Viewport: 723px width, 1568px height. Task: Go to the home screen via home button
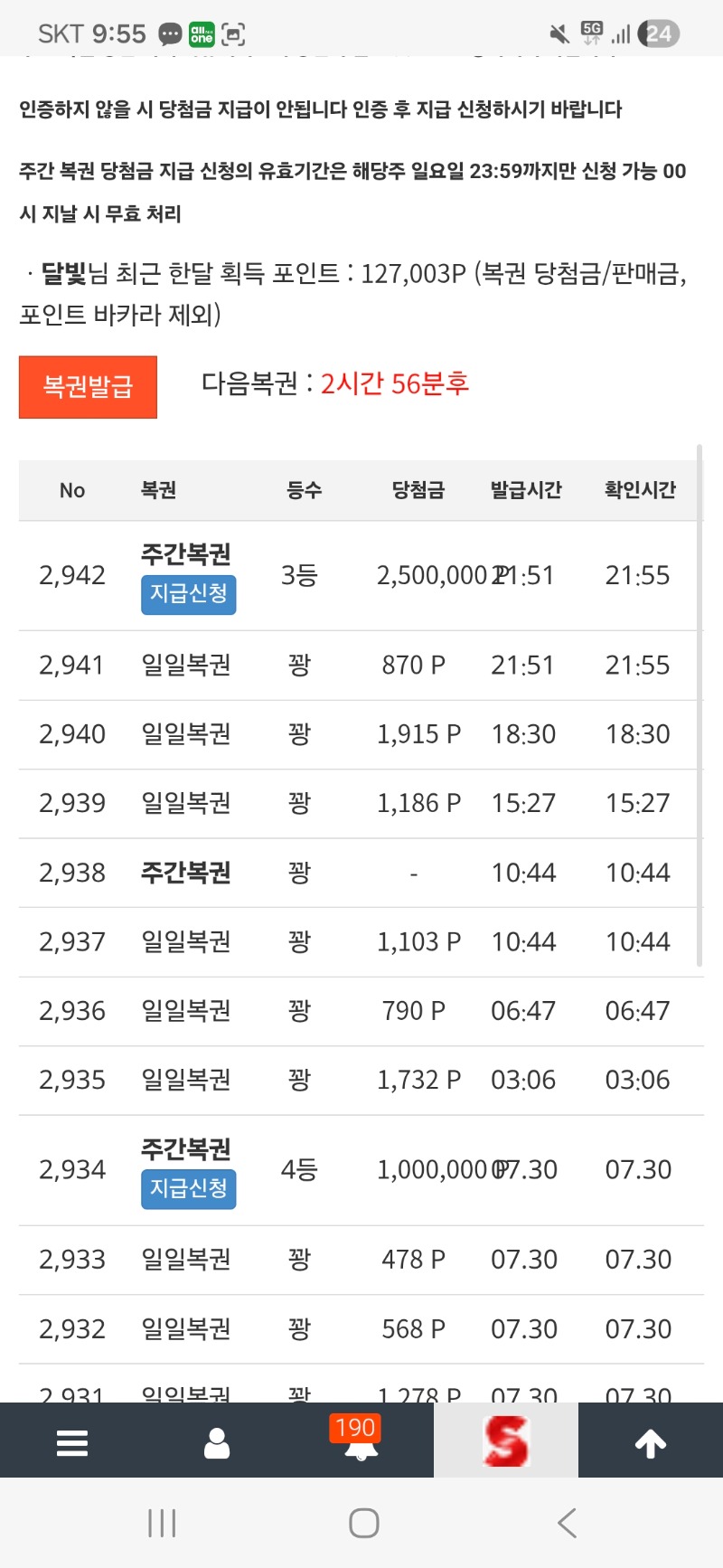tap(363, 1524)
